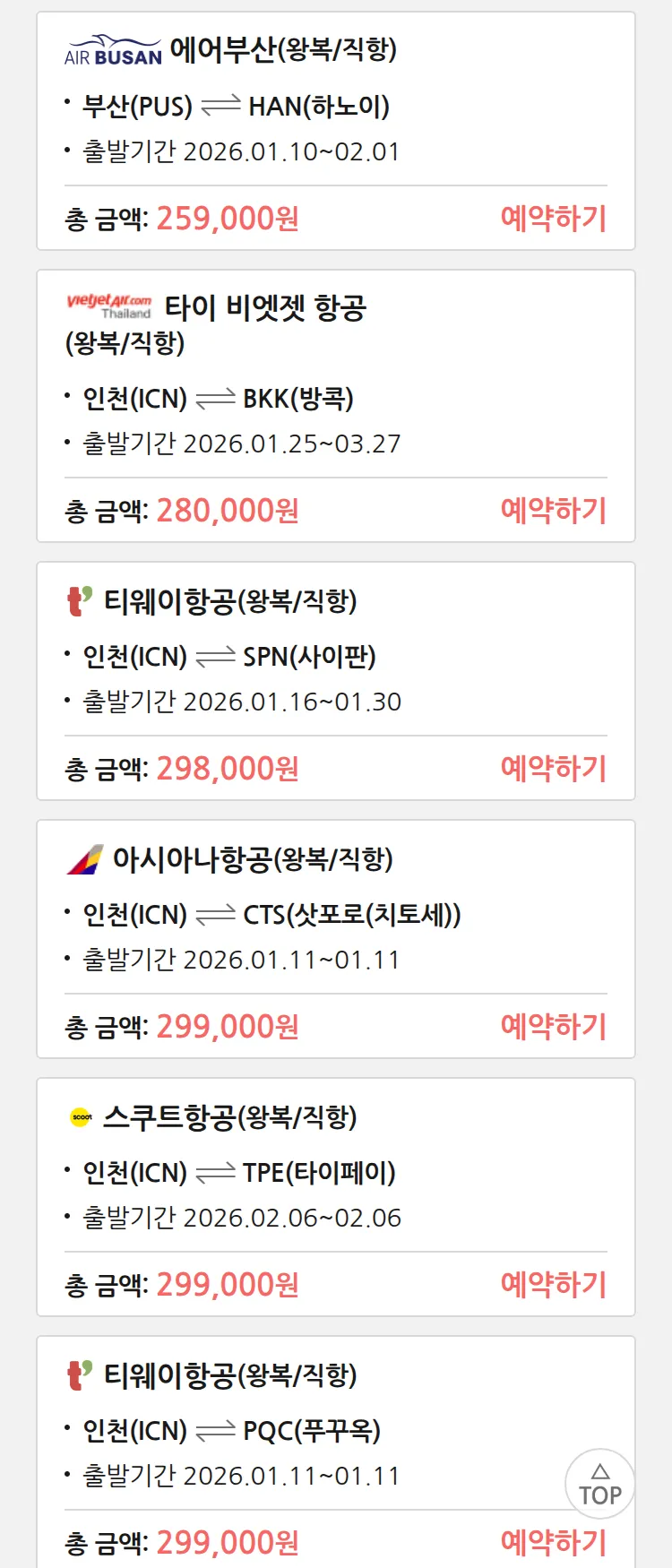
Task: Jump back up with the TOP button
Action: click(600, 1484)
